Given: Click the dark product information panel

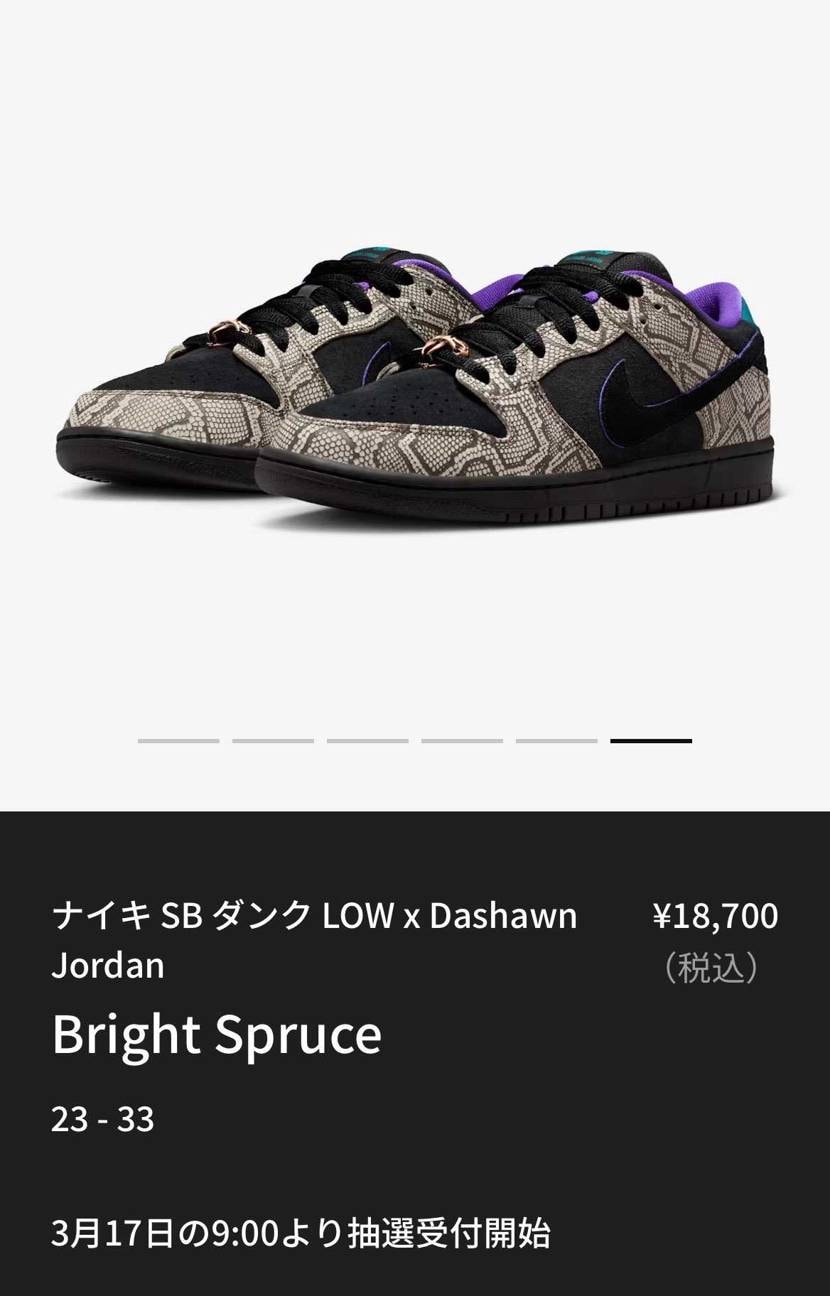Looking at the screenshot, I should [415, 1060].
